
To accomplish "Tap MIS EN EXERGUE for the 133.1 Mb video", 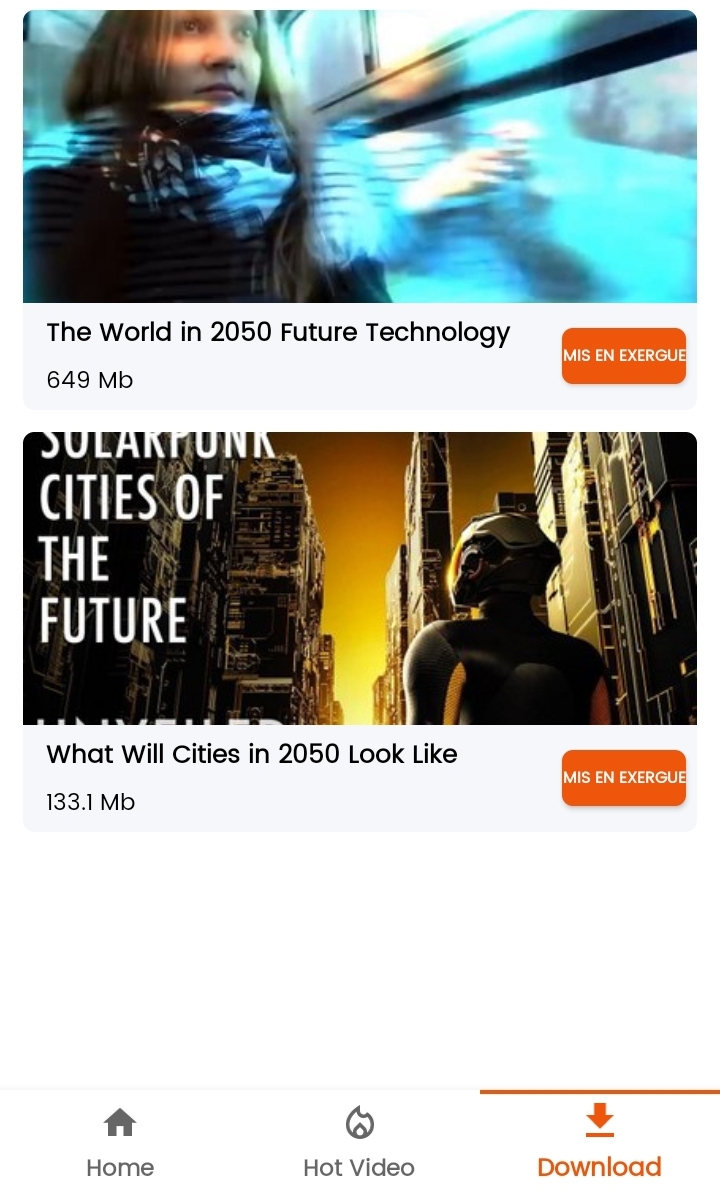I will tap(623, 778).
